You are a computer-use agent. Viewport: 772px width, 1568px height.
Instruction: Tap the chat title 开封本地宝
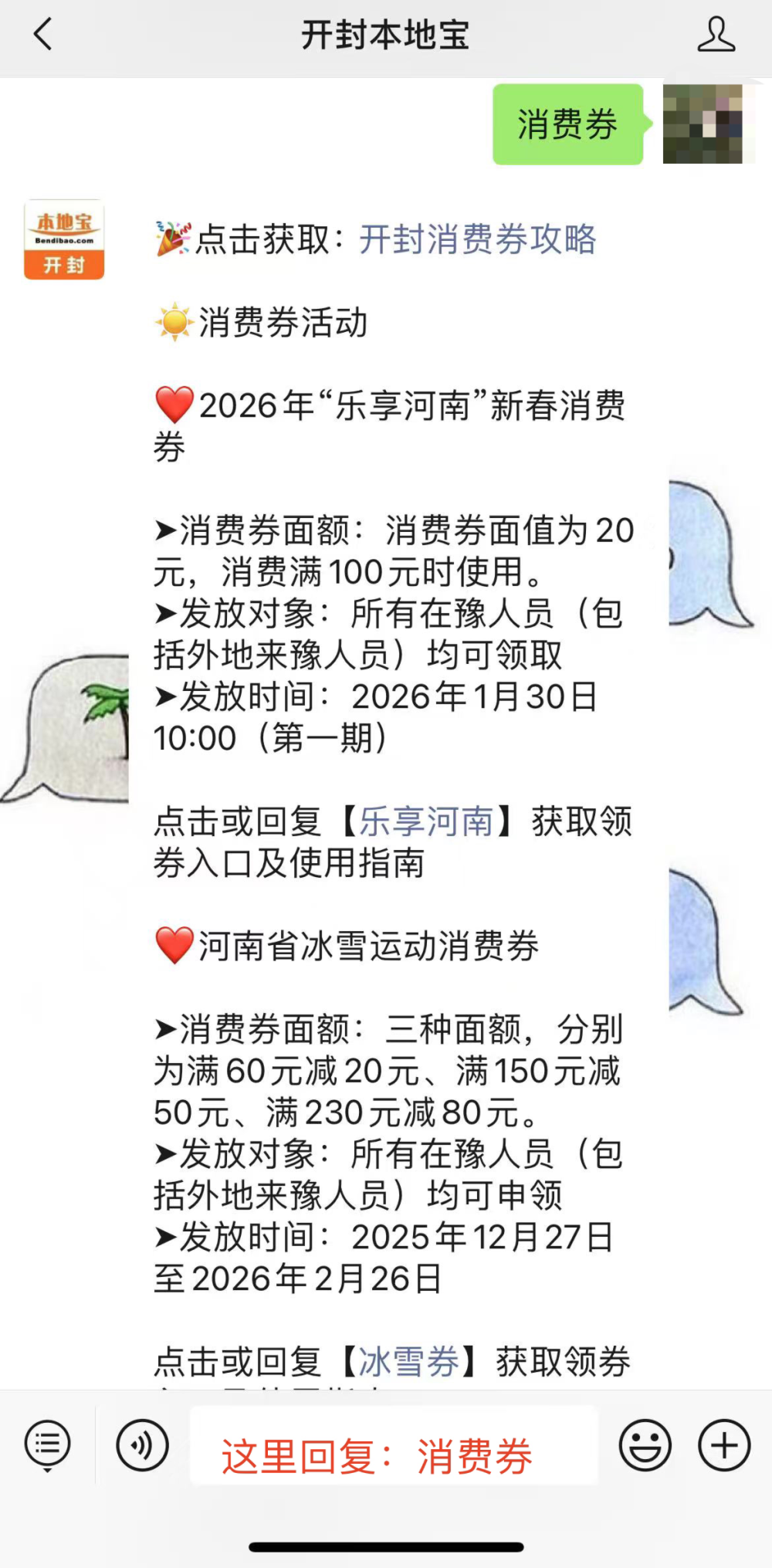(x=385, y=36)
